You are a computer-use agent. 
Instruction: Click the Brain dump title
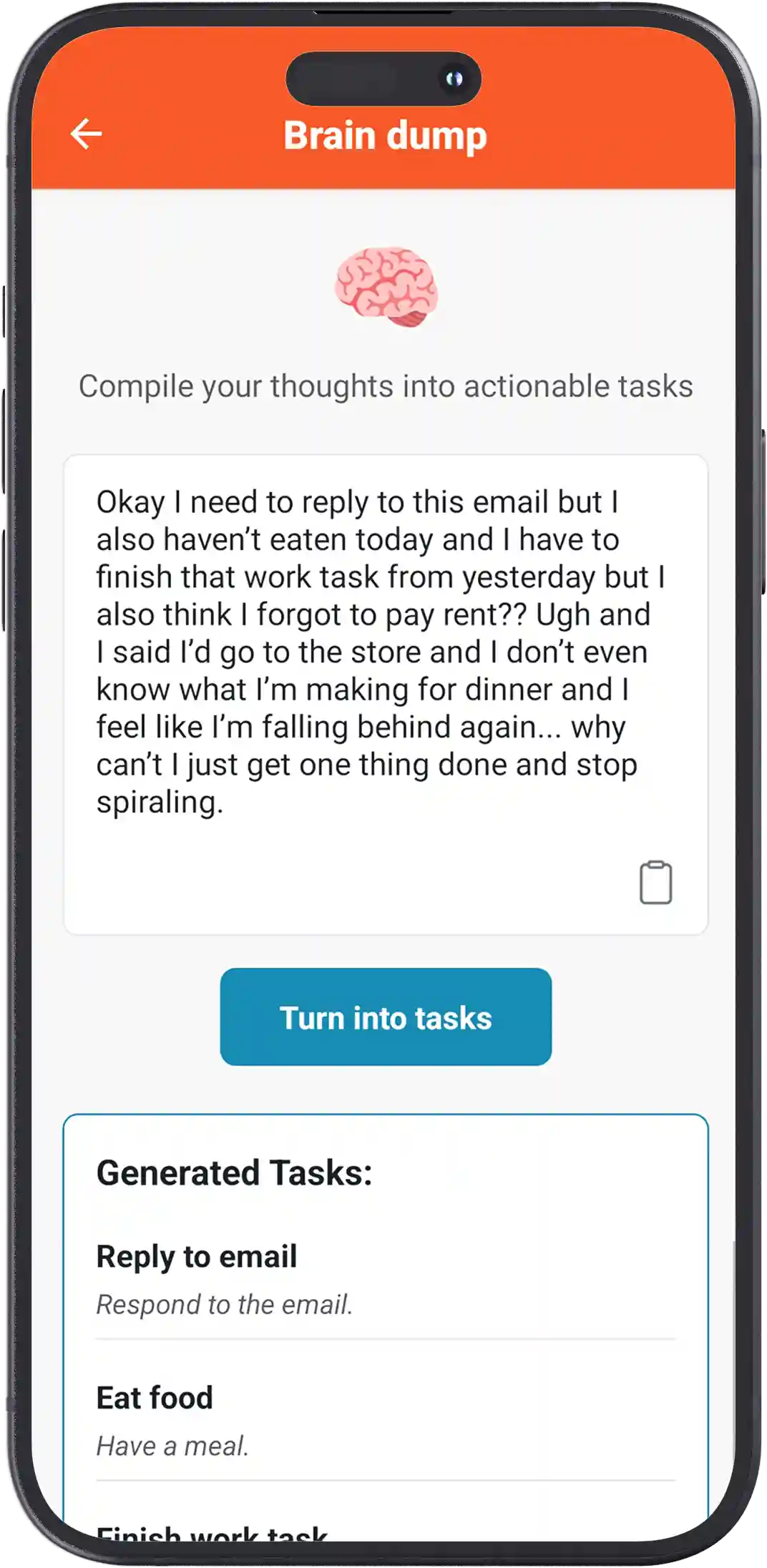click(x=386, y=135)
